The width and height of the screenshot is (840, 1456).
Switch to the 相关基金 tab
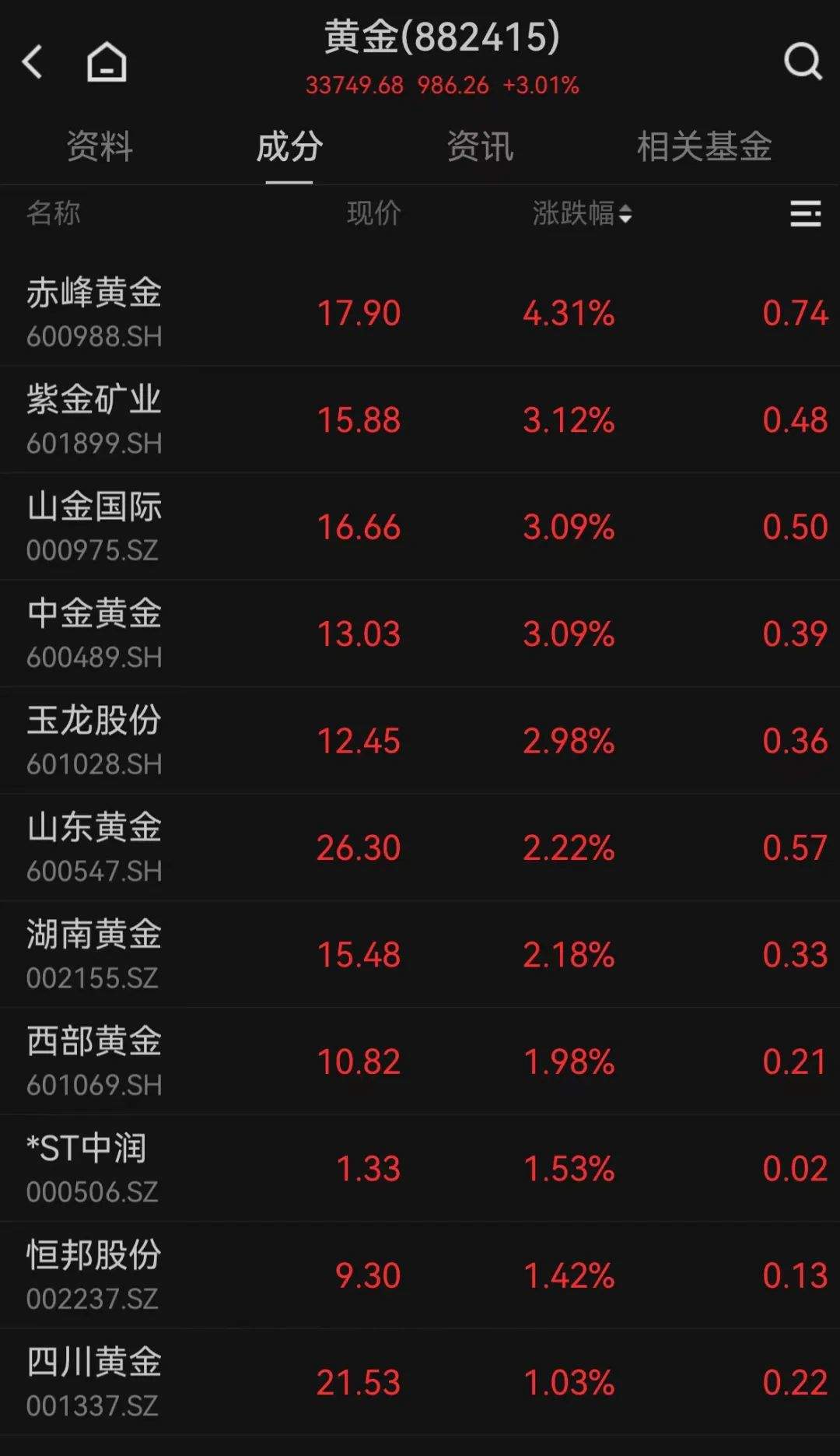pos(704,146)
